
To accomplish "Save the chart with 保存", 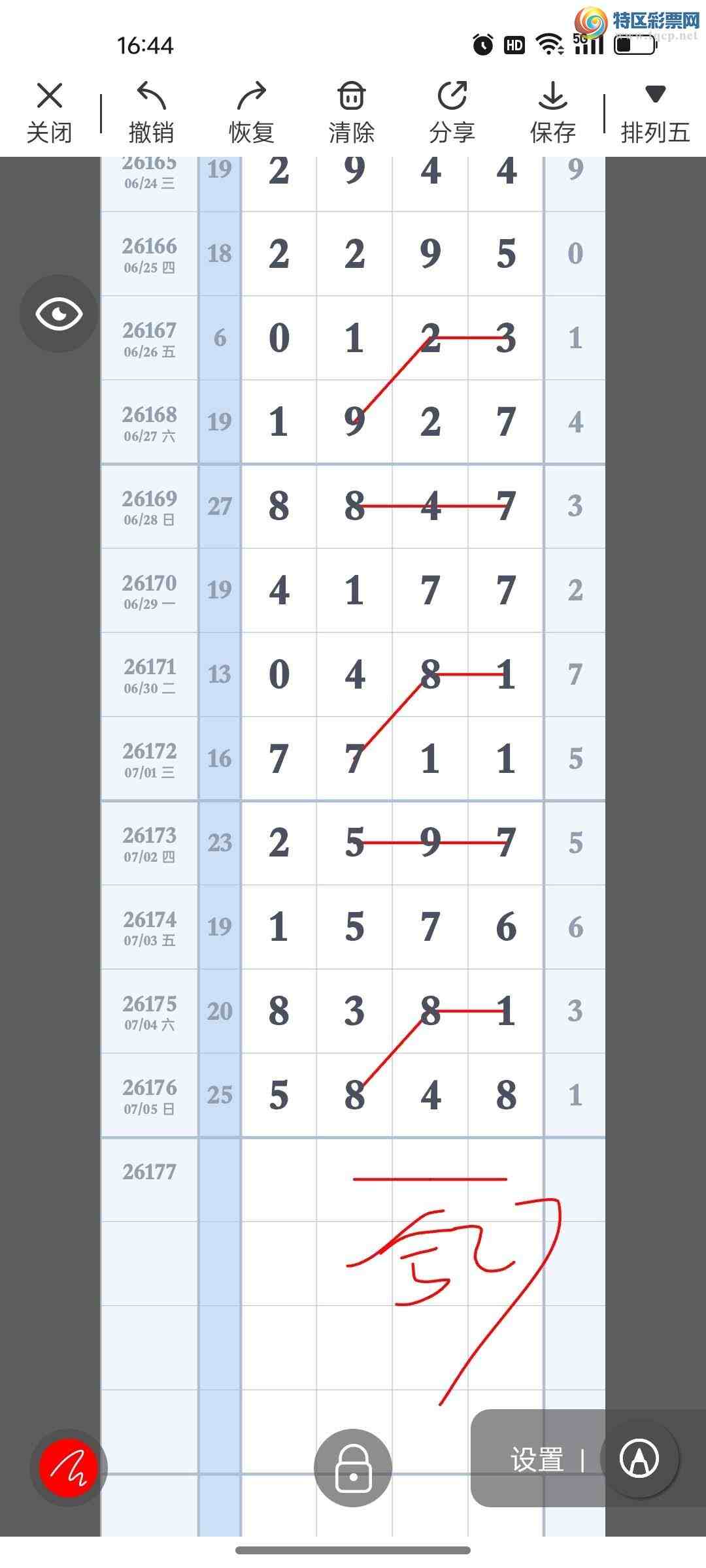I will point(553,112).
